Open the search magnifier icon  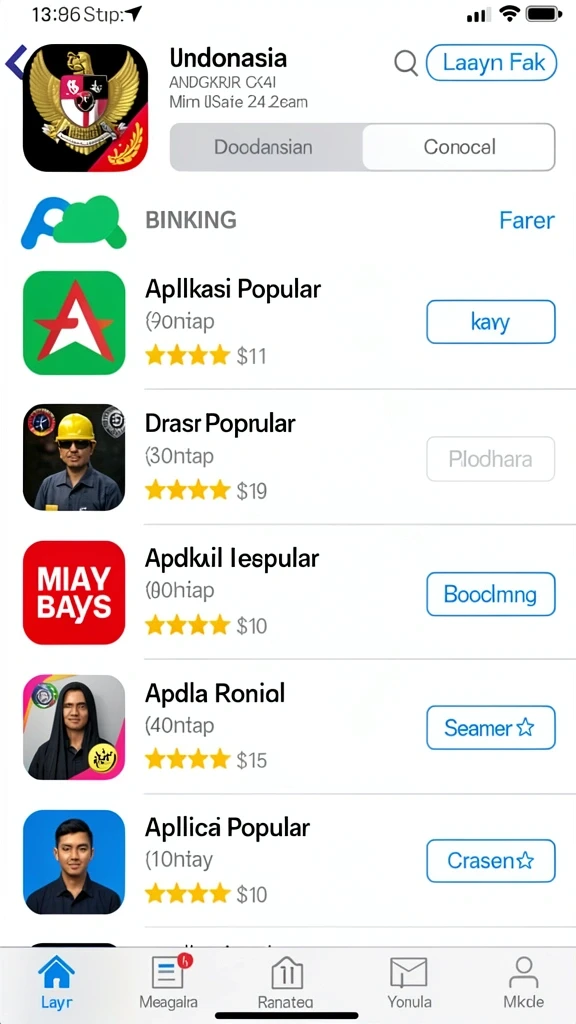(x=406, y=63)
